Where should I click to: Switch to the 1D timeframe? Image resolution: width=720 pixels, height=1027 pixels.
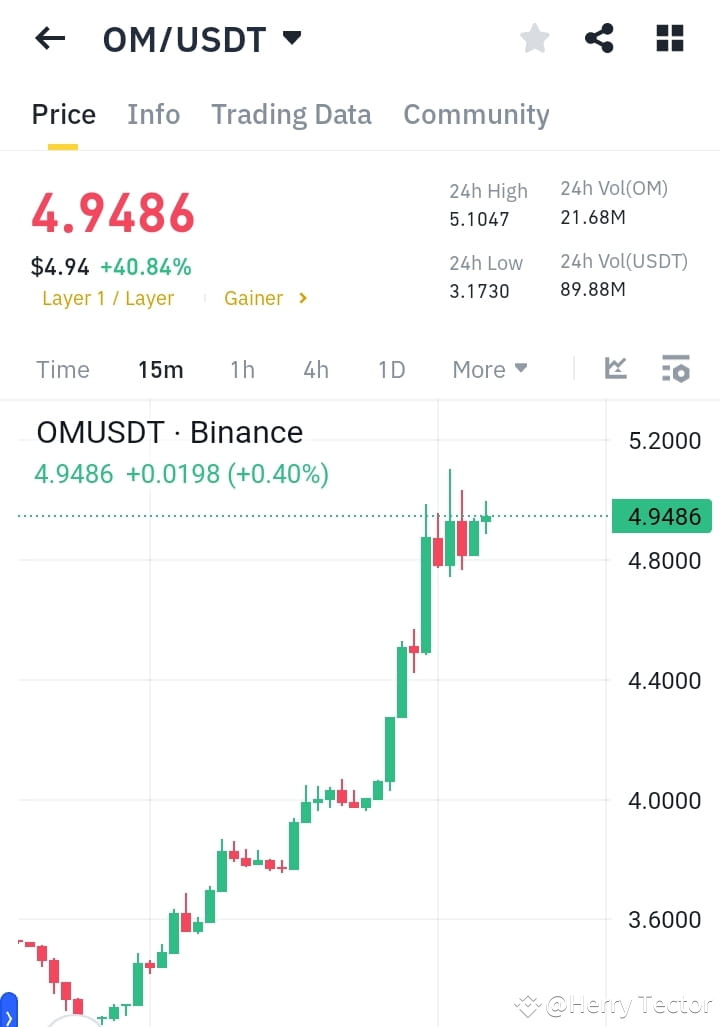pos(391,369)
